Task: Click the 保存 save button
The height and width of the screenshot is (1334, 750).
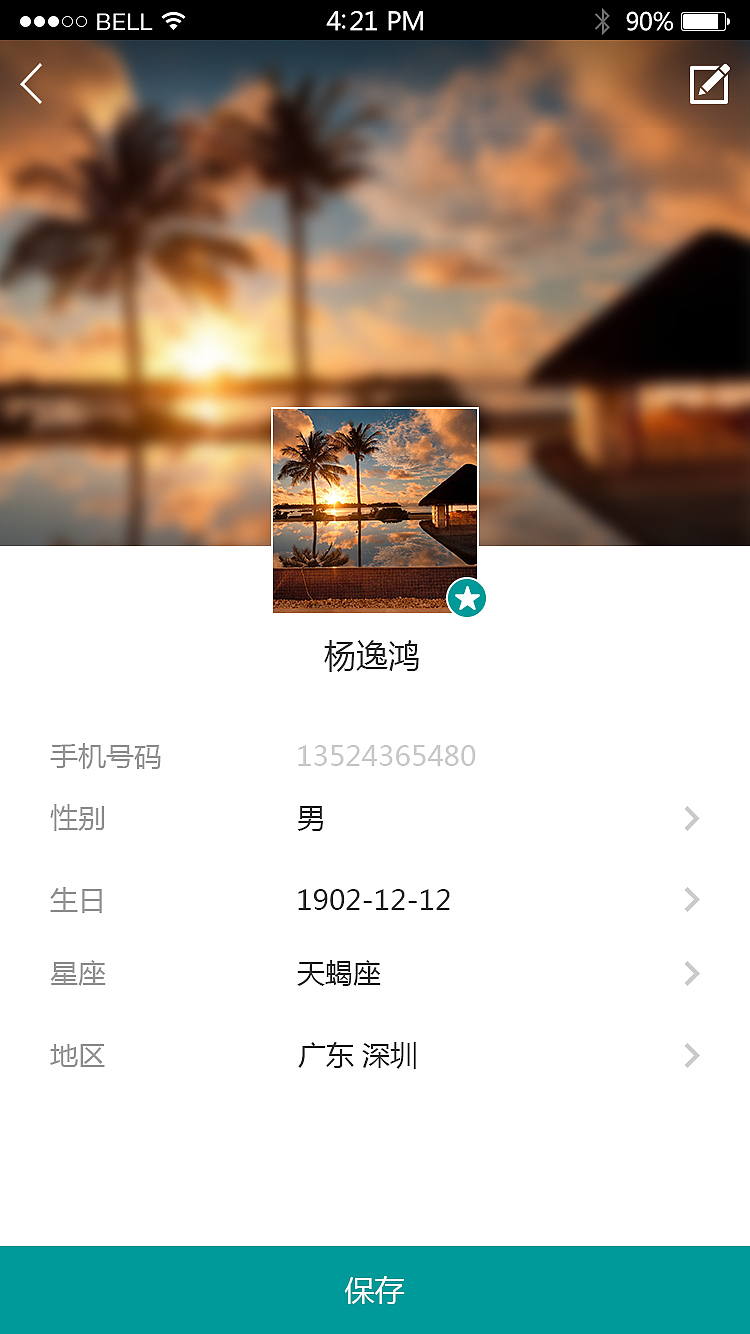Action: pyautogui.click(x=375, y=1291)
